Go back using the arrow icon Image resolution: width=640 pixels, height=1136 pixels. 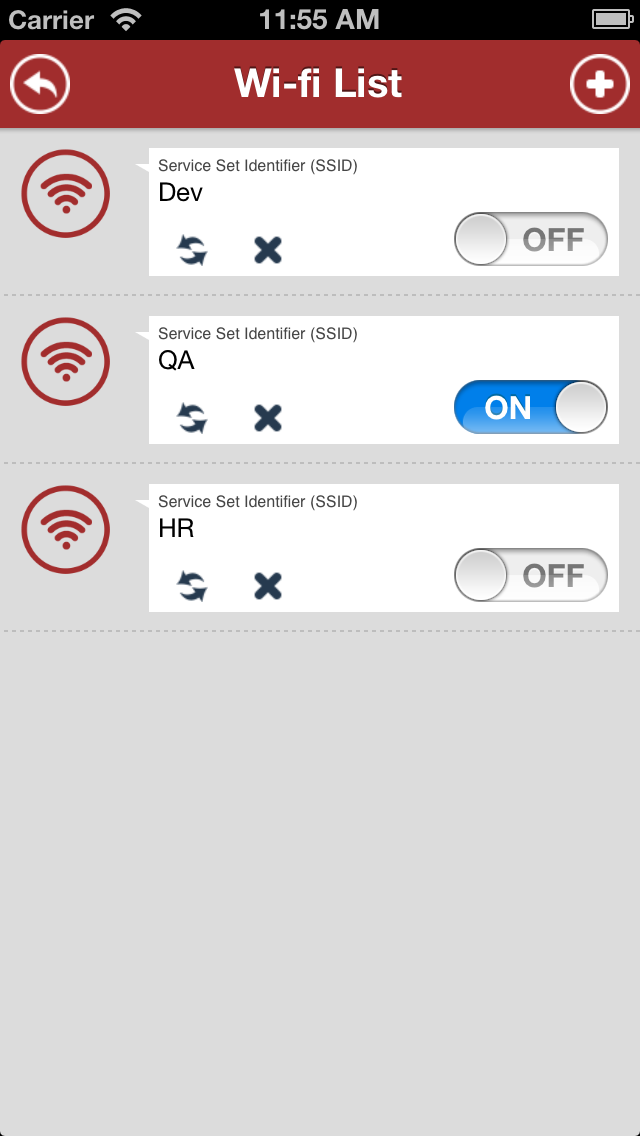[40, 84]
